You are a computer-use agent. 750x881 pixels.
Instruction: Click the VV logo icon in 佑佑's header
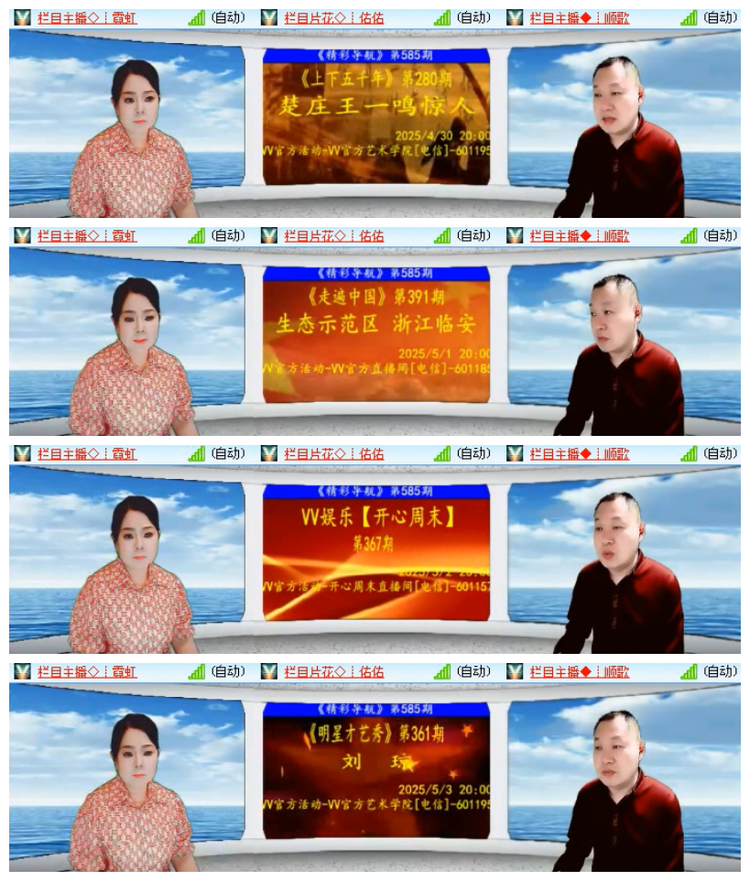(267, 15)
